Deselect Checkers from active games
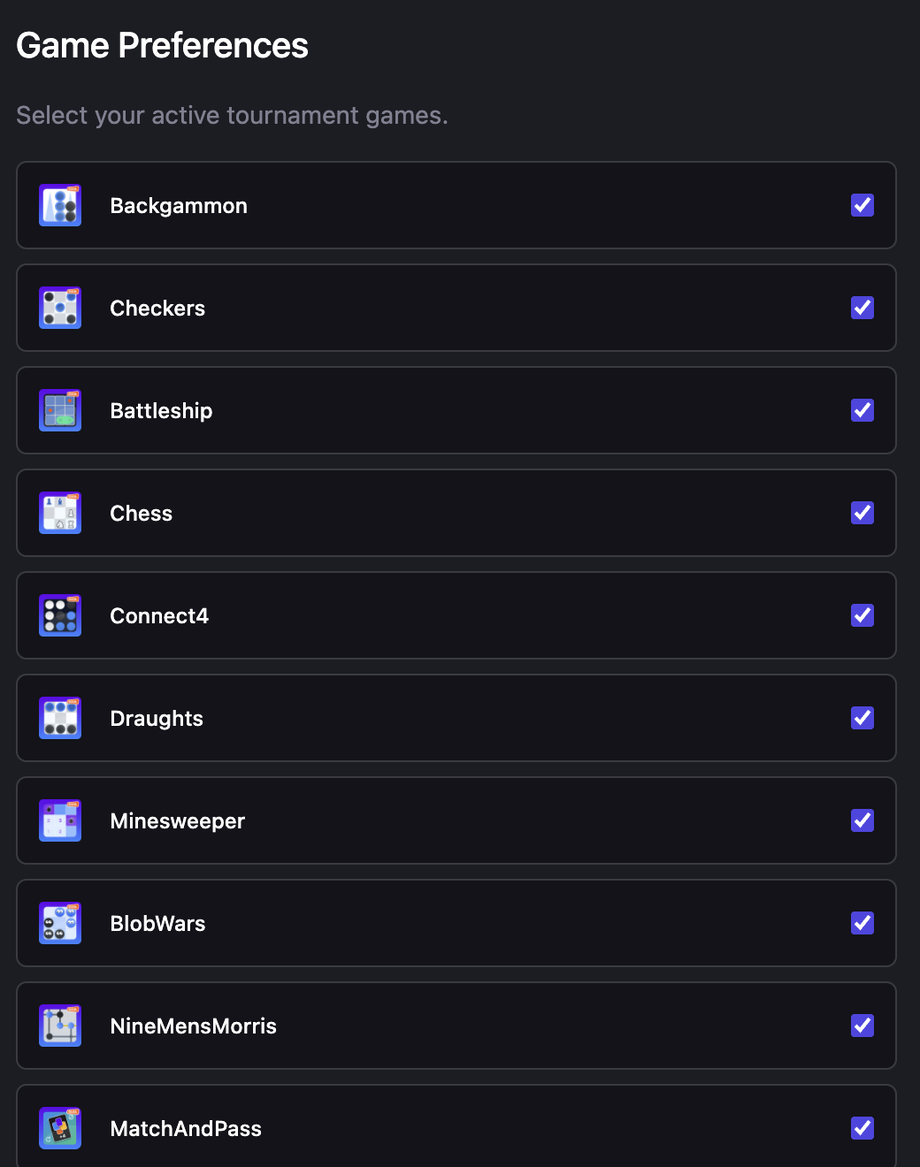920x1167 pixels. tap(862, 308)
